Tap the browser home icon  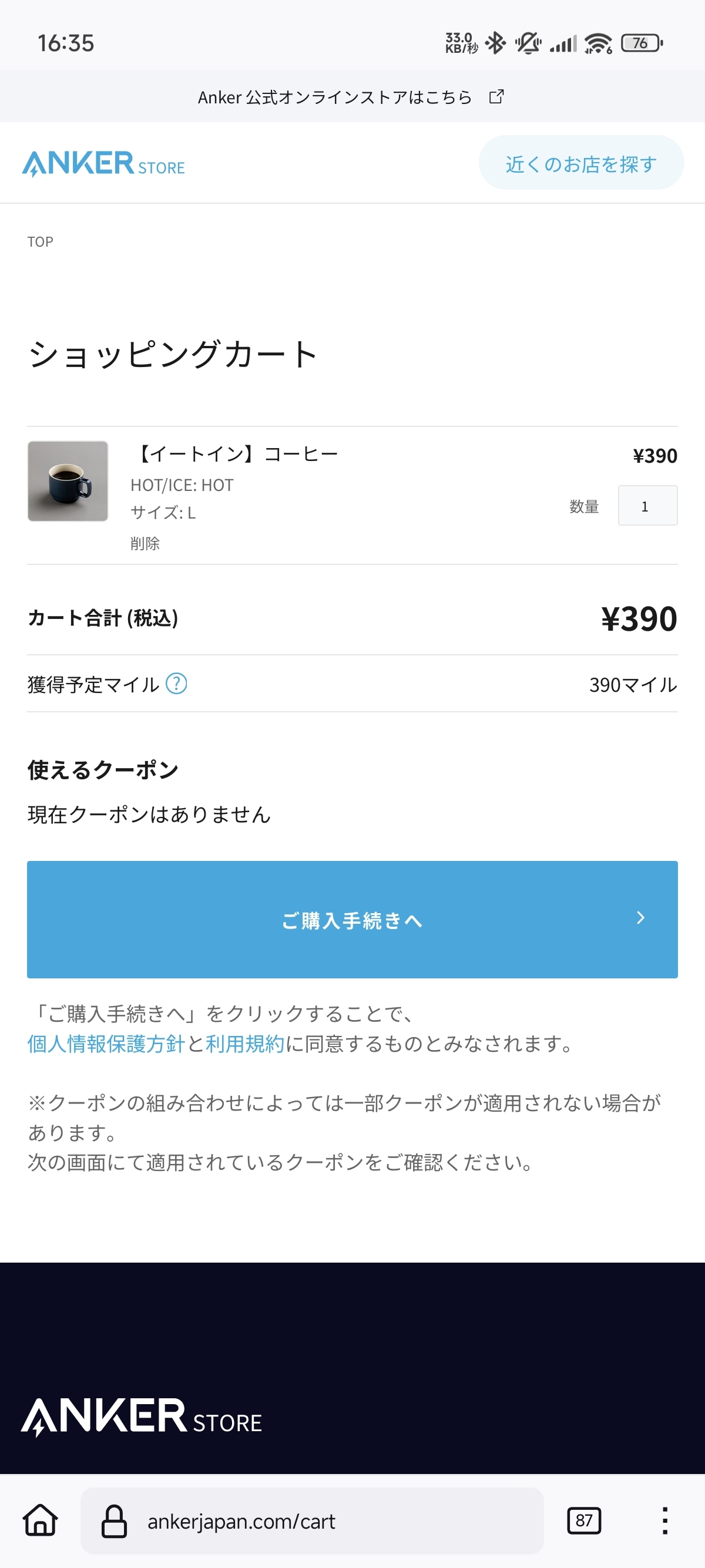pyautogui.click(x=40, y=1522)
